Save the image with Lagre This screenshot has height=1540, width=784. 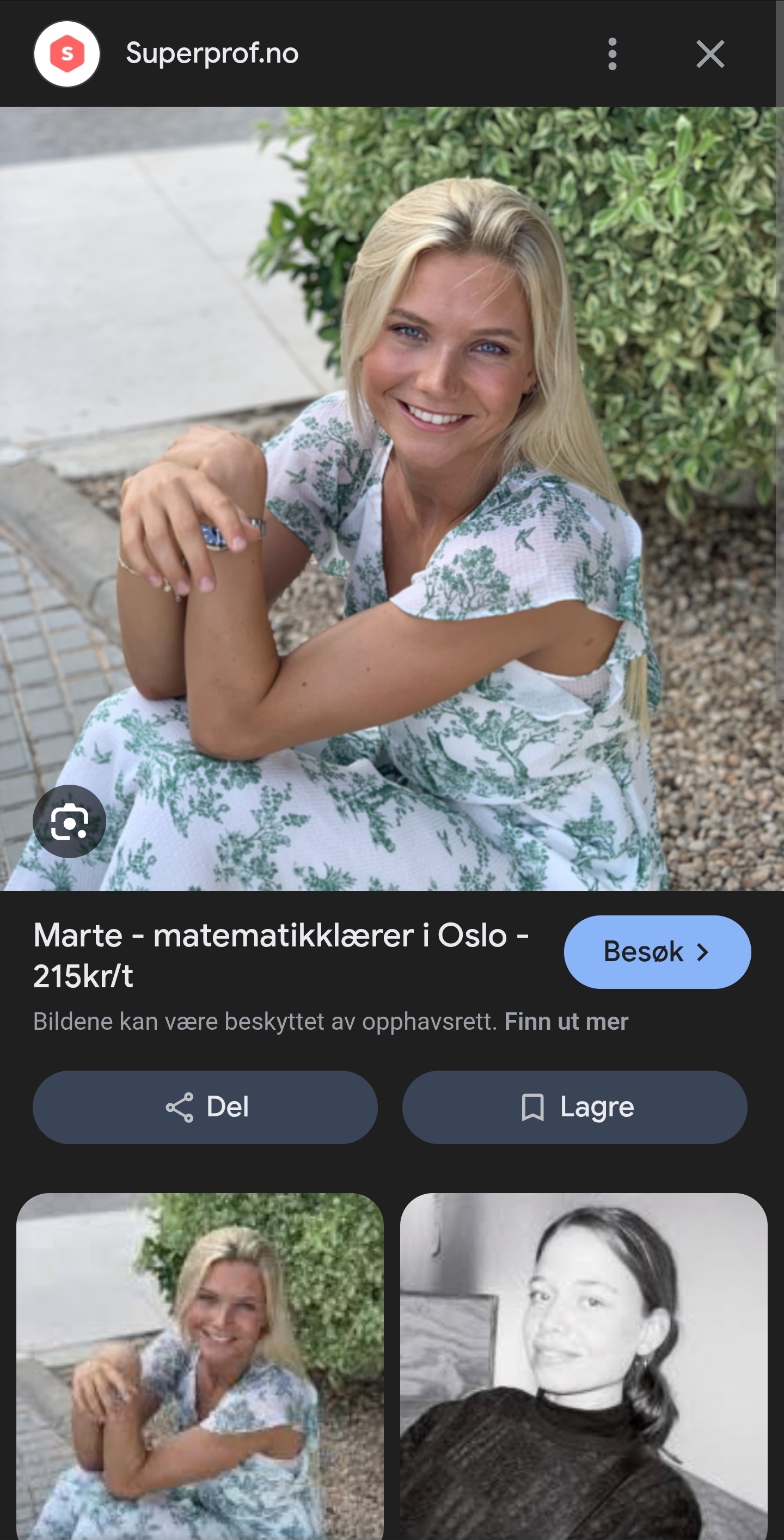tap(574, 1107)
